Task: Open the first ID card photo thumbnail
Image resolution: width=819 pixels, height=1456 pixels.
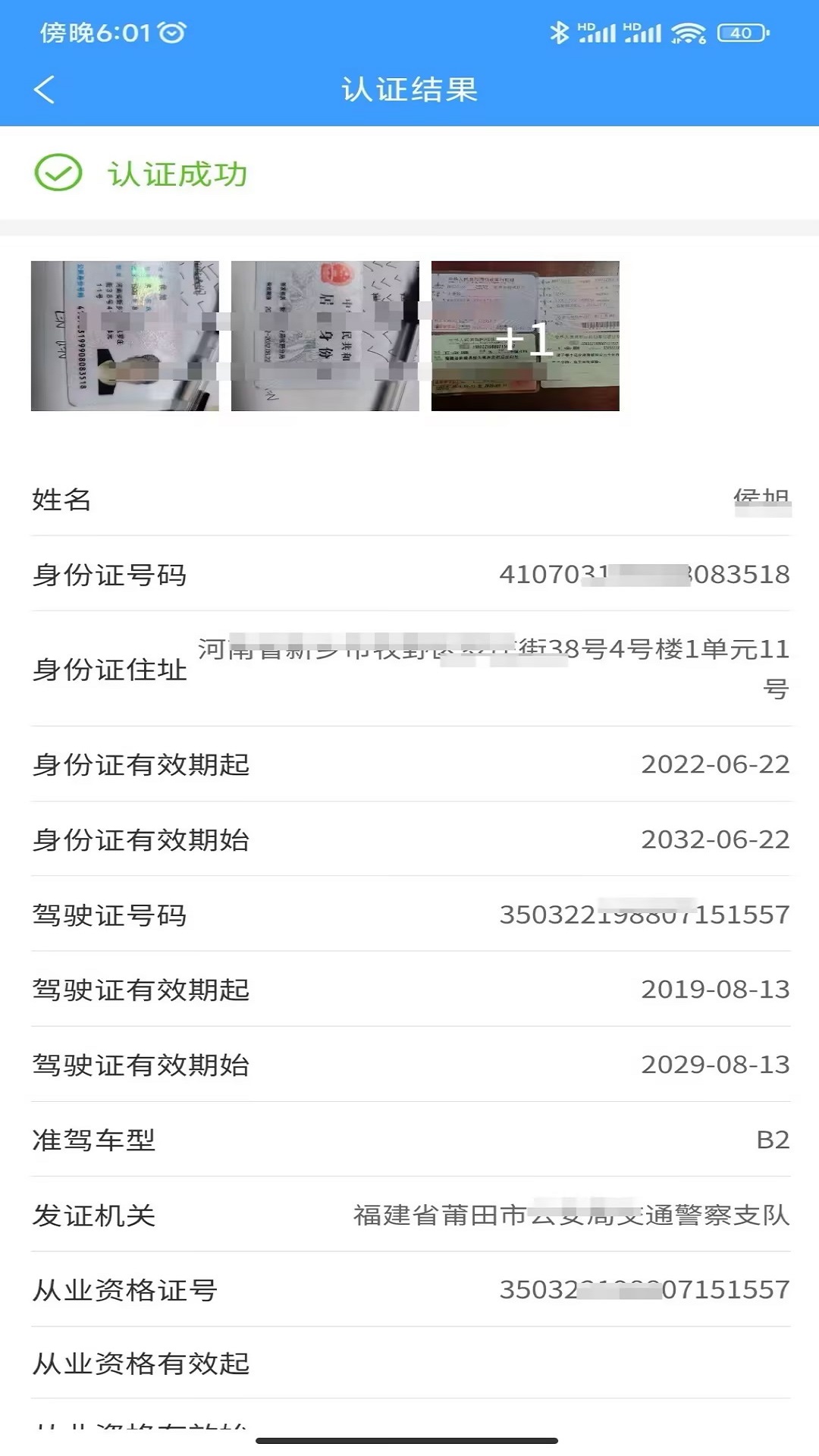Action: 124,336
